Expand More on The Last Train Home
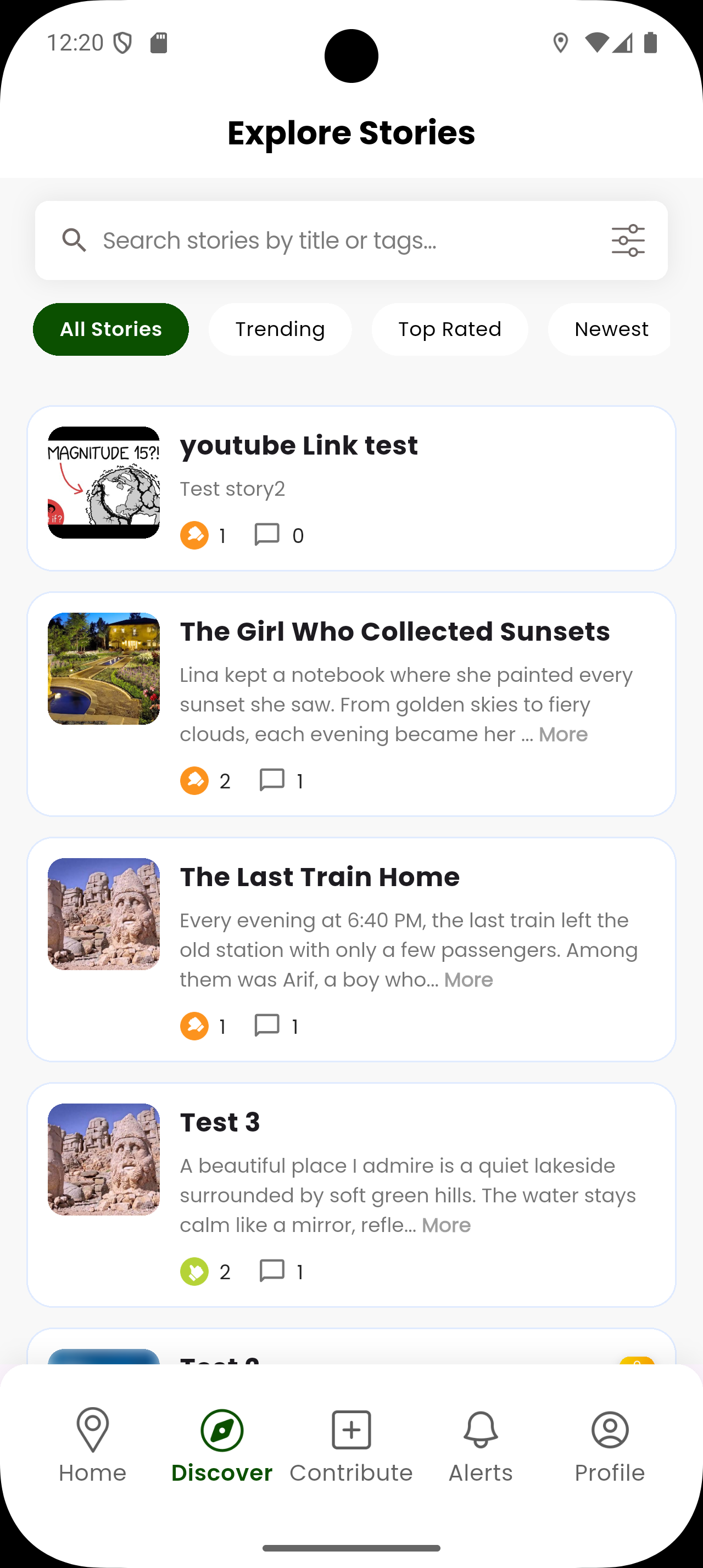Viewport: 703px width, 1568px height. (468, 980)
